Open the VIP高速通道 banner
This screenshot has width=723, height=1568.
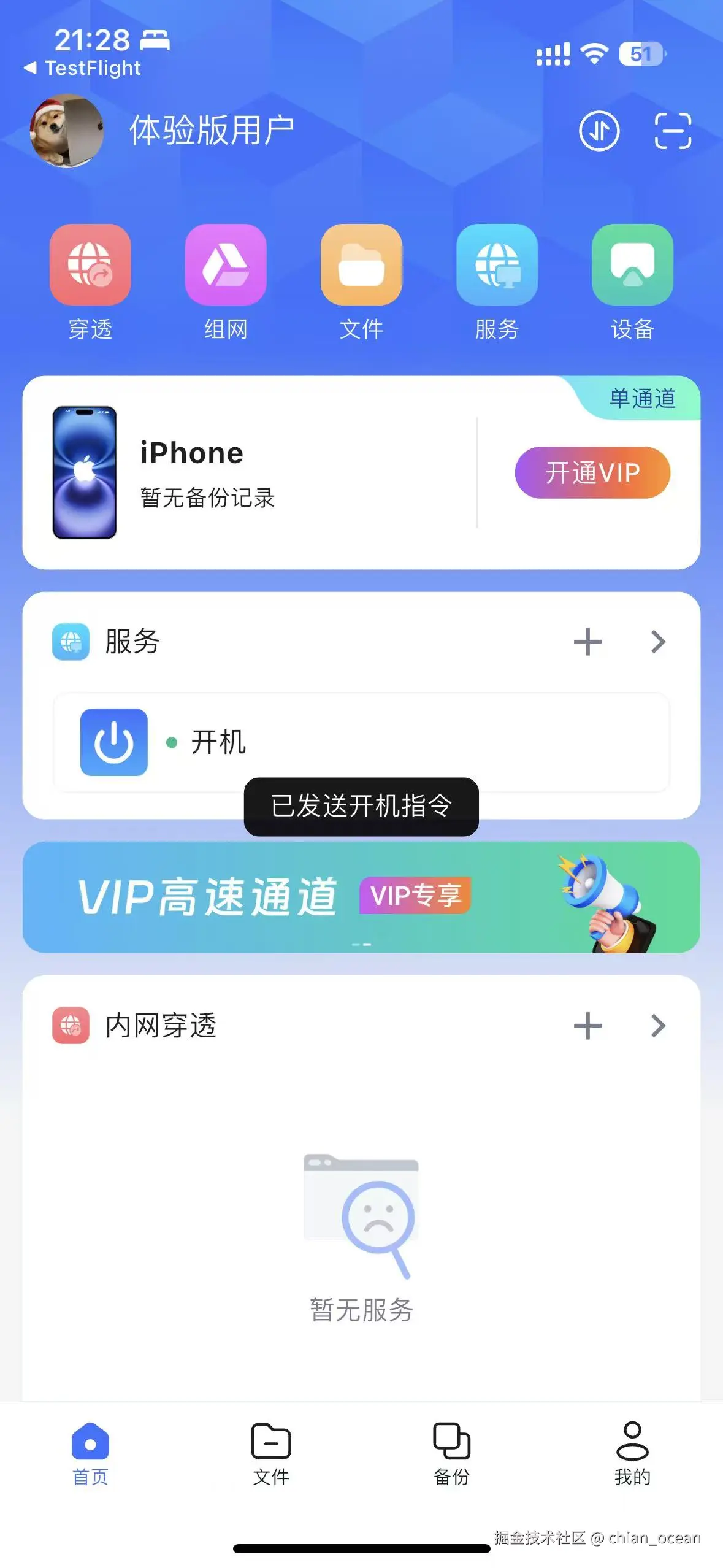(x=361, y=897)
